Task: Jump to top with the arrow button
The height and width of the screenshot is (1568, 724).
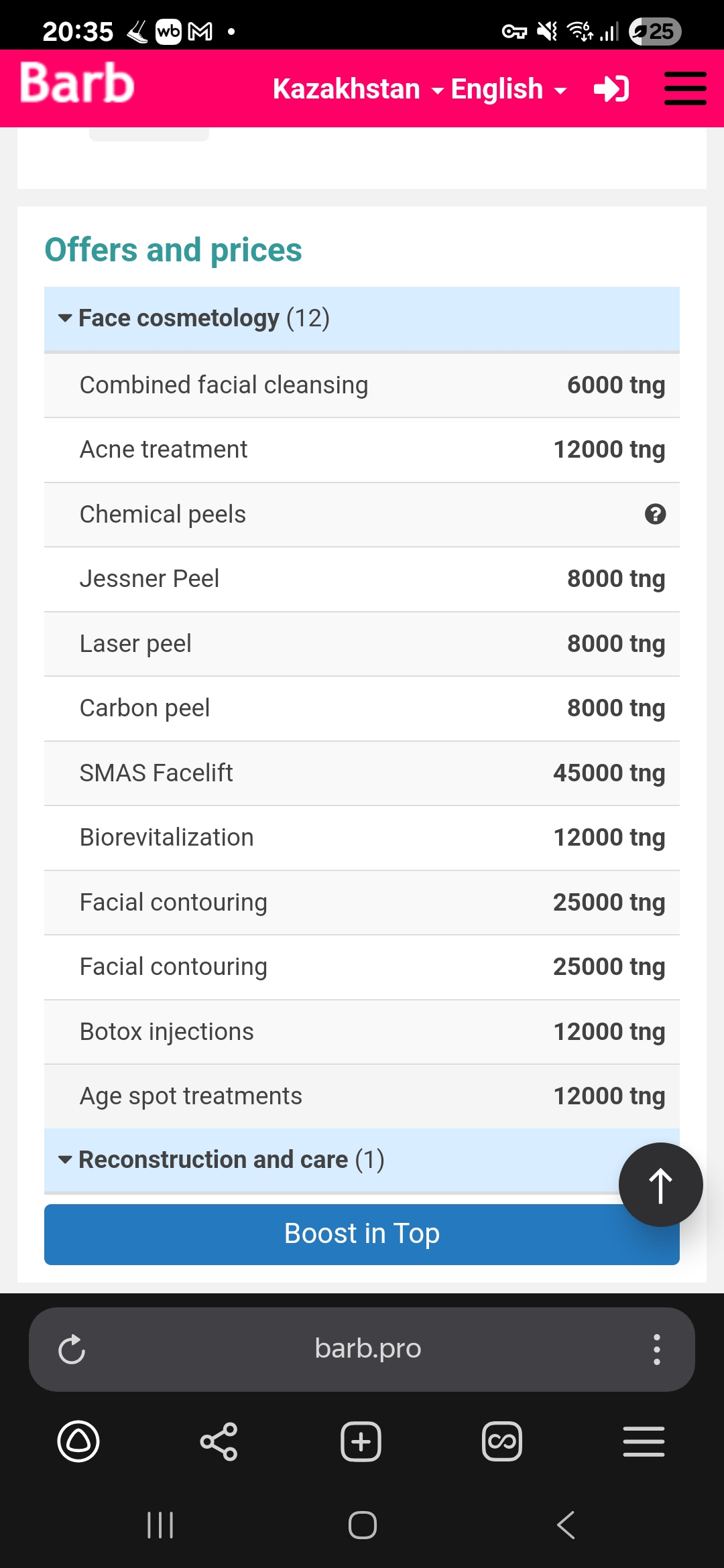Action: coord(660,1185)
